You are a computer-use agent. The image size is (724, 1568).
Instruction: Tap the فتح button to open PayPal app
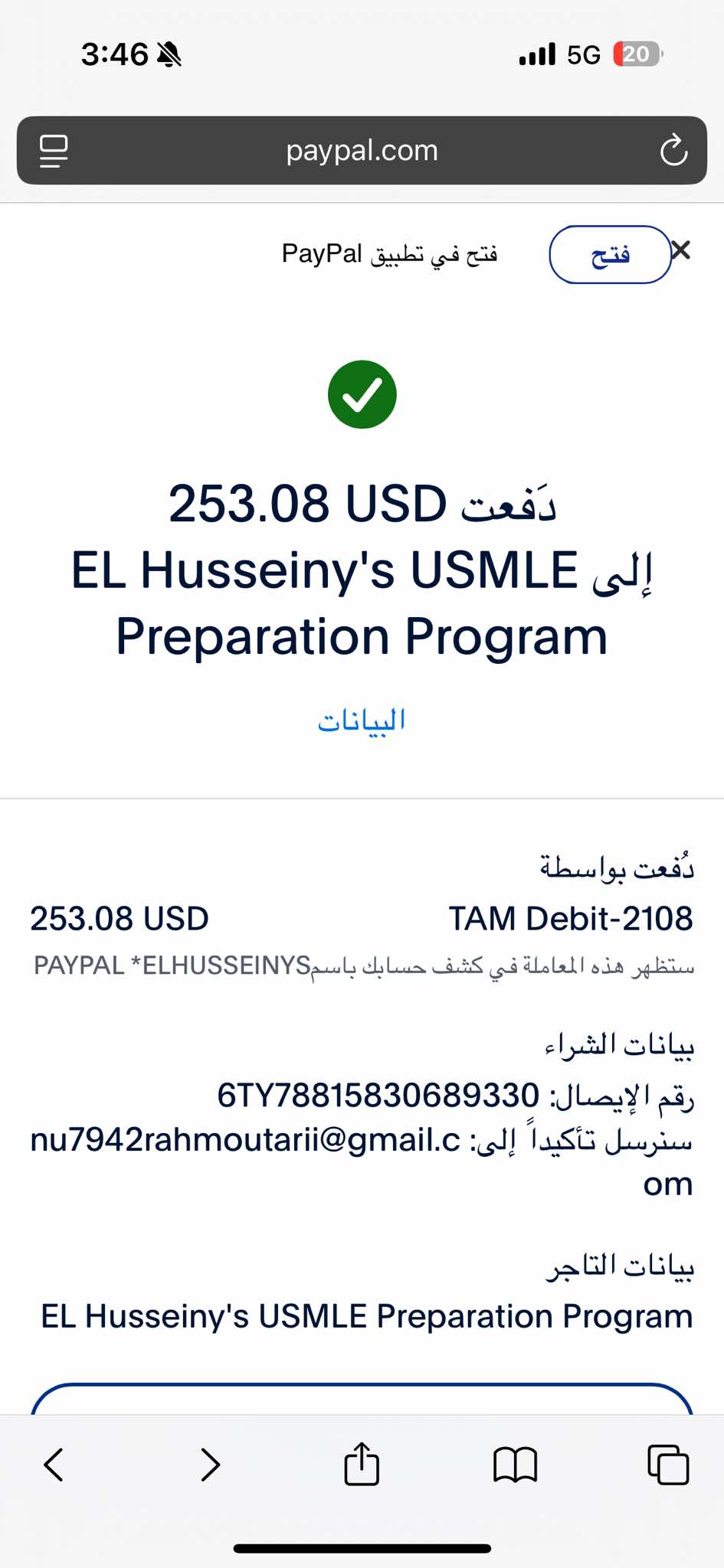click(x=610, y=254)
